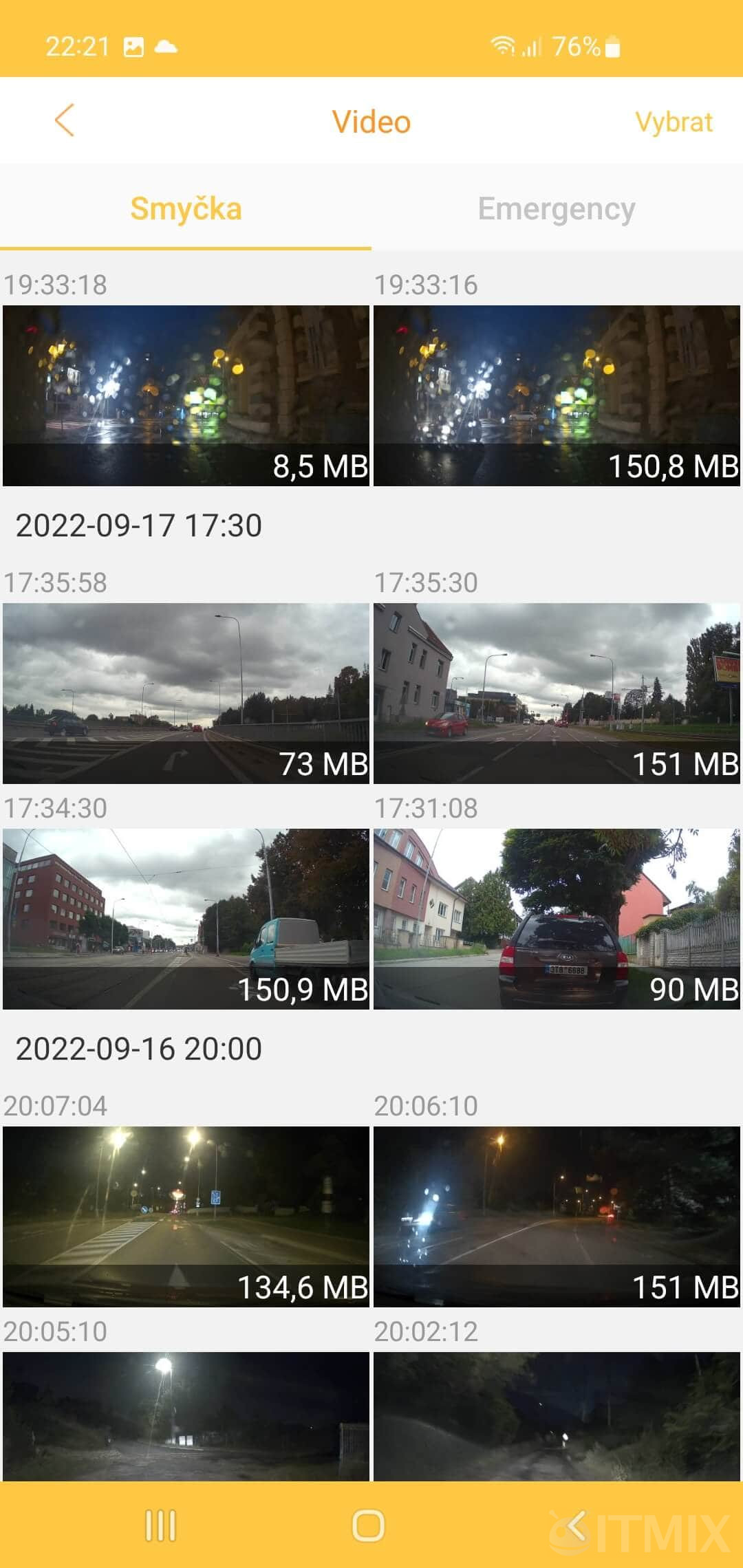Go to the system home screen
This screenshot has height=1568, width=743.
tap(368, 1526)
